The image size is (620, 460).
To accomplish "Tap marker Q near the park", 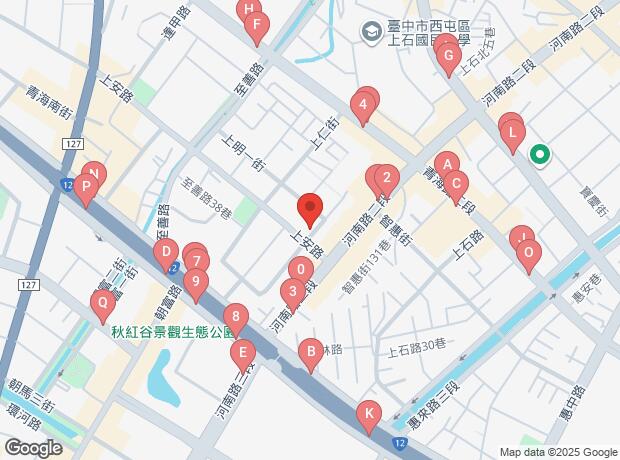I will [103, 307].
